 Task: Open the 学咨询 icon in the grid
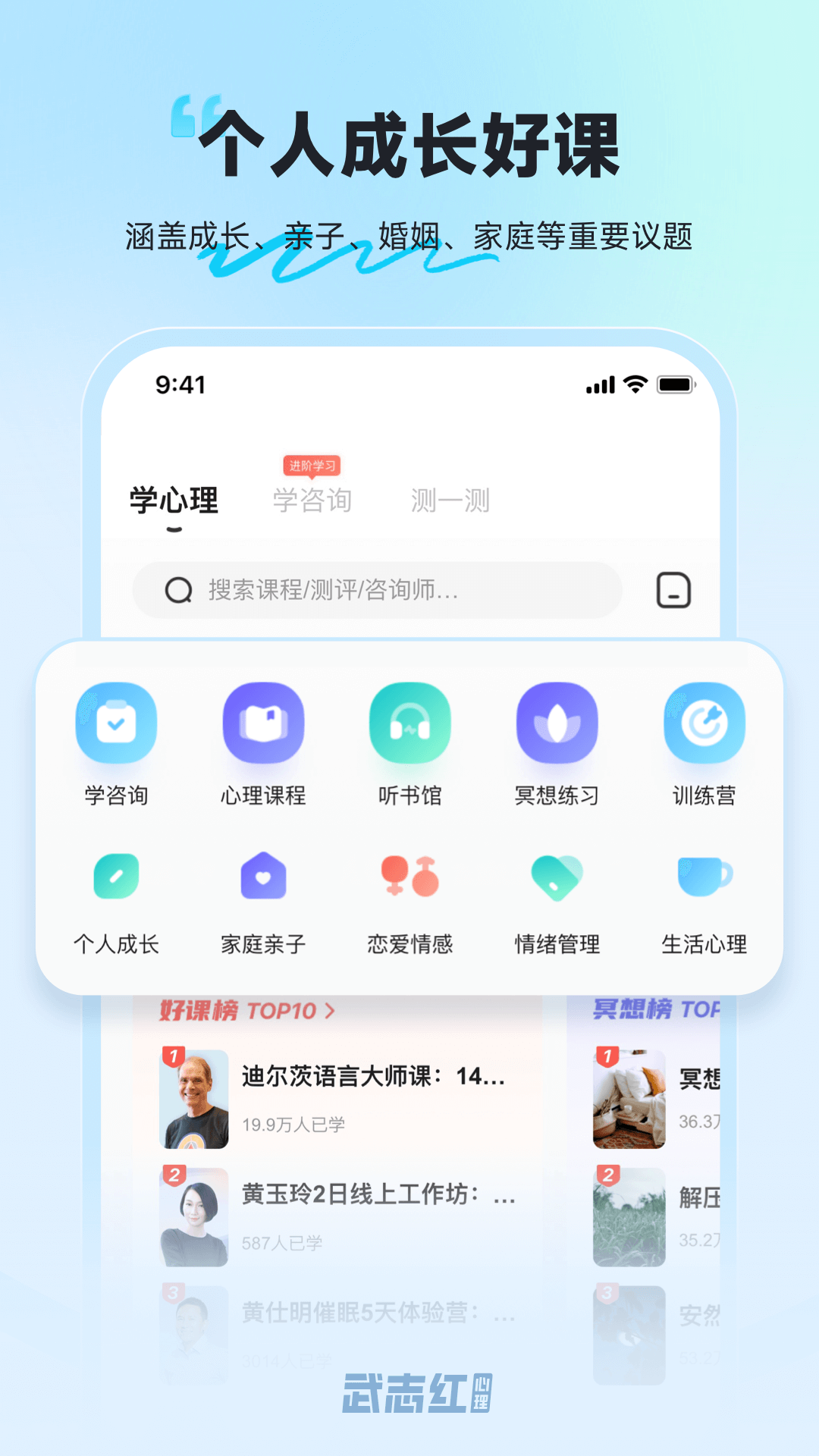click(x=115, y=723)
